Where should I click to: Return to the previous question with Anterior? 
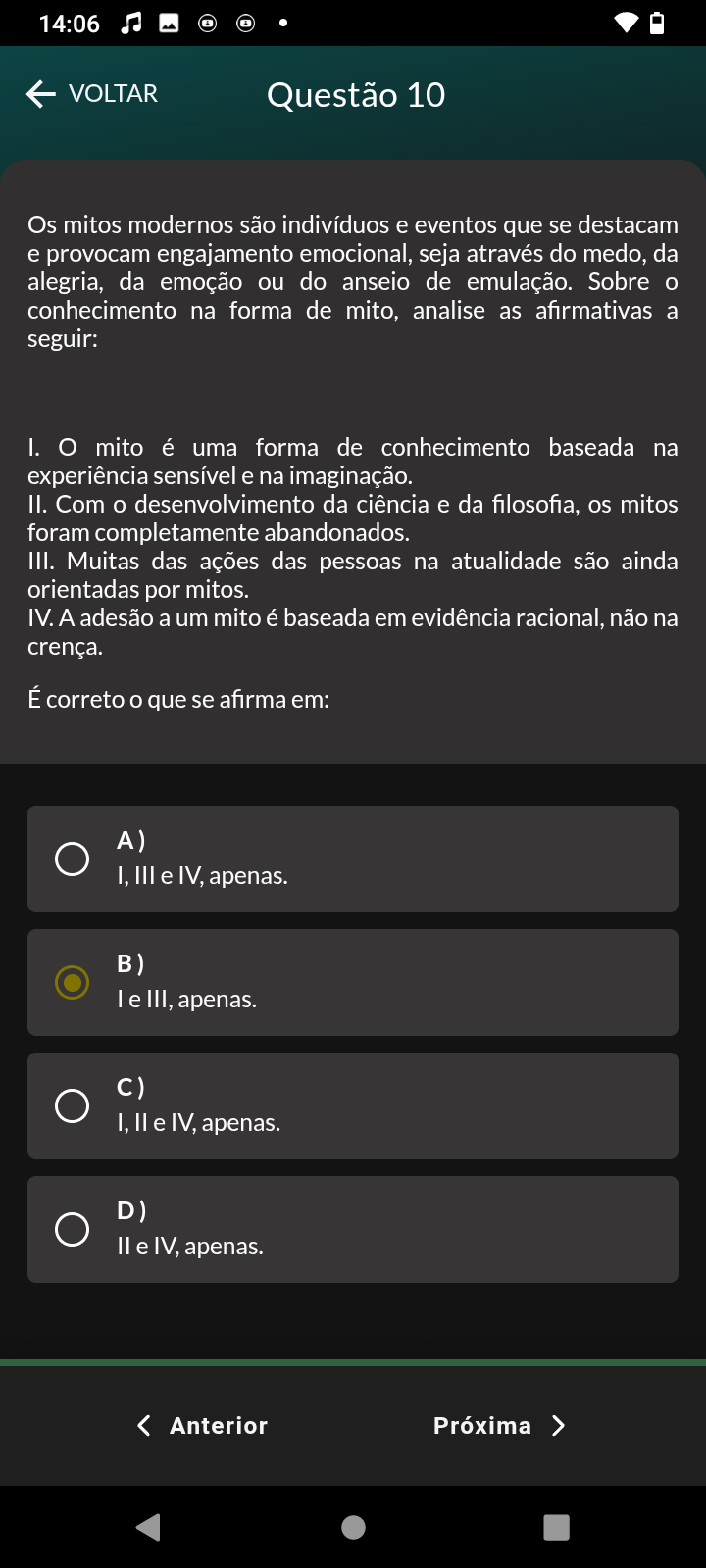[202, 1426]
